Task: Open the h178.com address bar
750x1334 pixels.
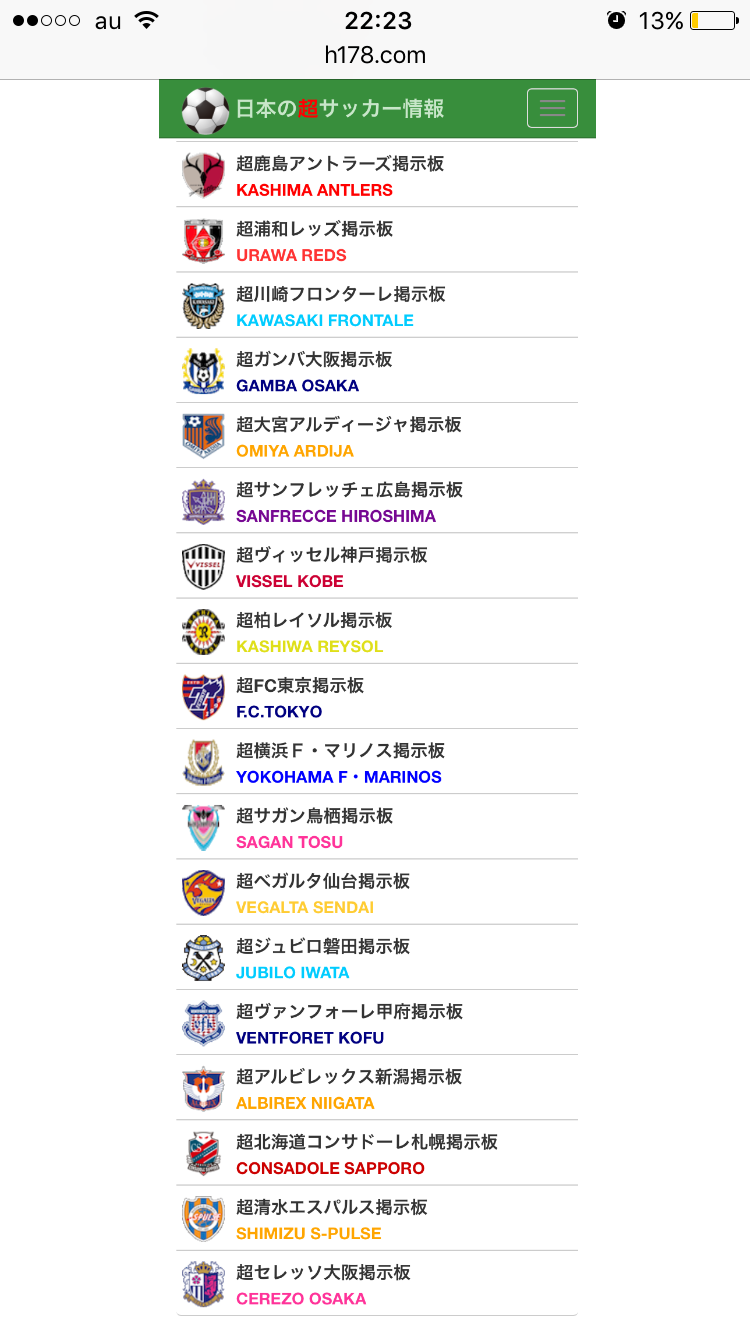Action: [375, 54]
